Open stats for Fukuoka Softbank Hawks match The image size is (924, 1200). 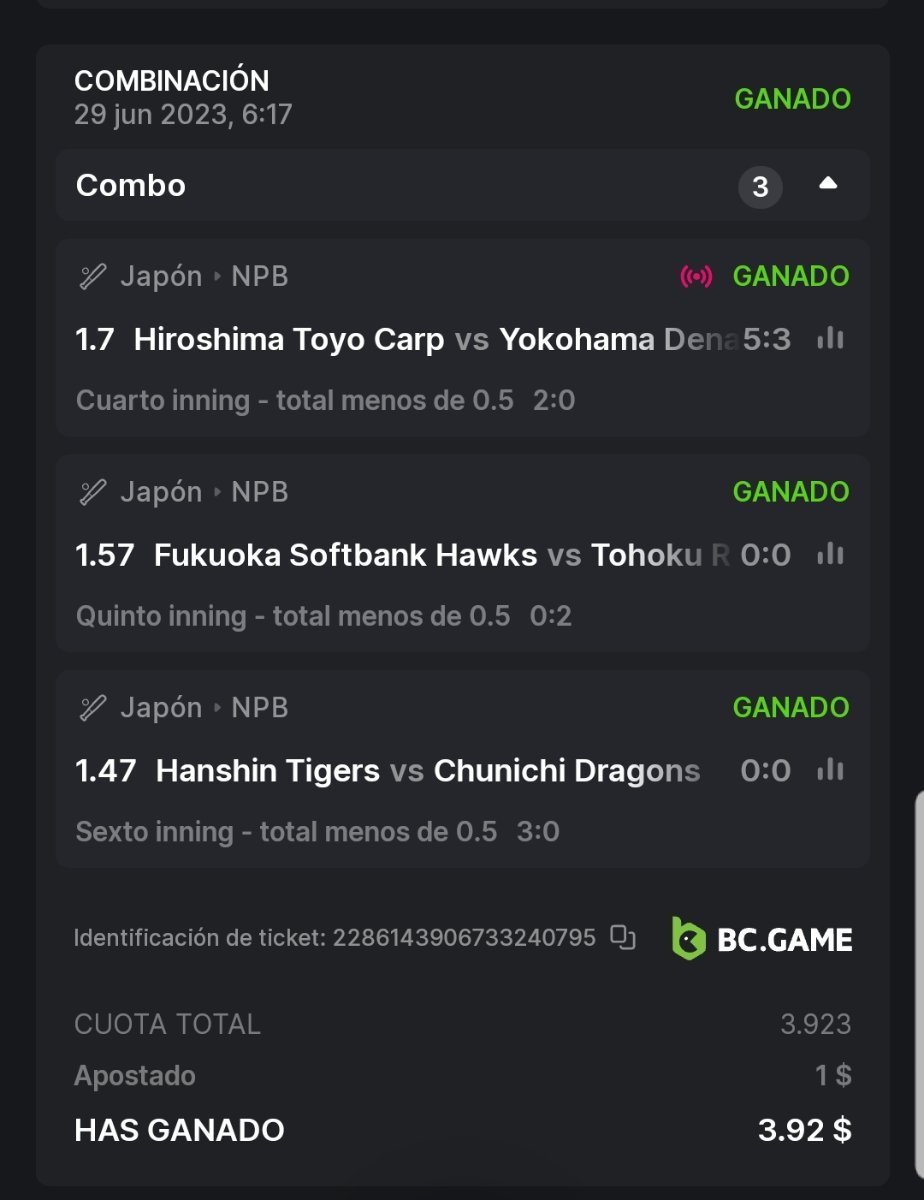coord(830,554)
